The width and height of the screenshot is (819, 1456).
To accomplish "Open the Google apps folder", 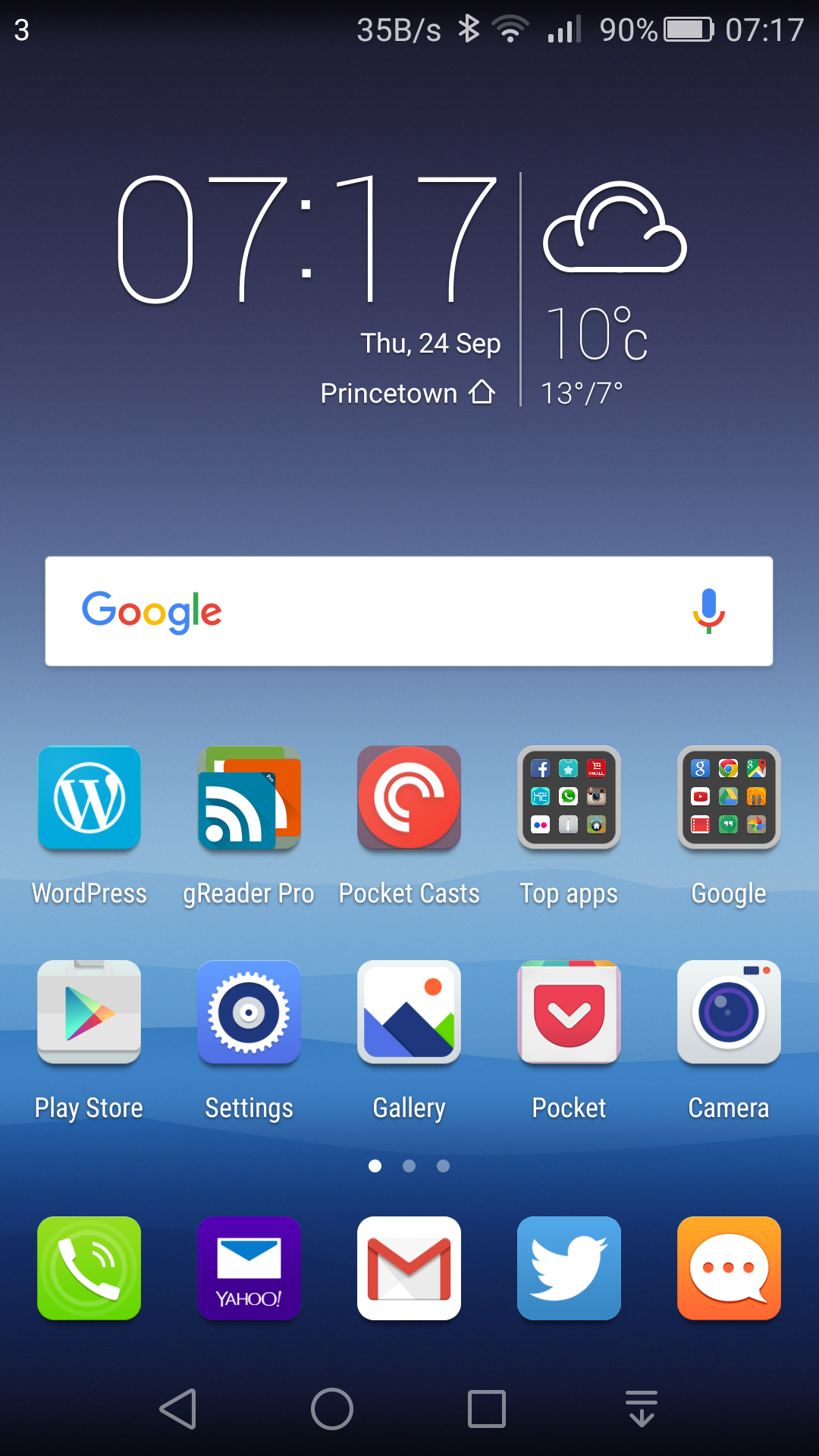I will pyautogui.click(x=729, y=798).
